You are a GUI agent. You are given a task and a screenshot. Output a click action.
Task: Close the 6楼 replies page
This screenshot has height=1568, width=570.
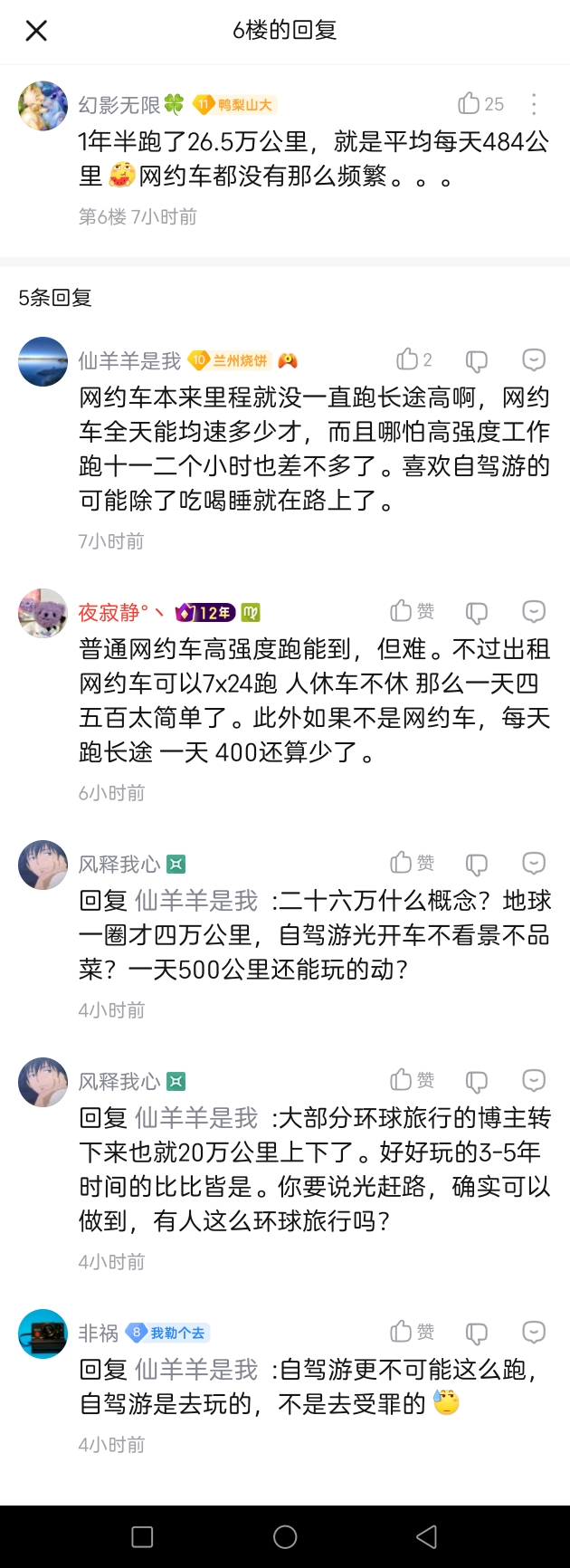[x=36, y=31]
